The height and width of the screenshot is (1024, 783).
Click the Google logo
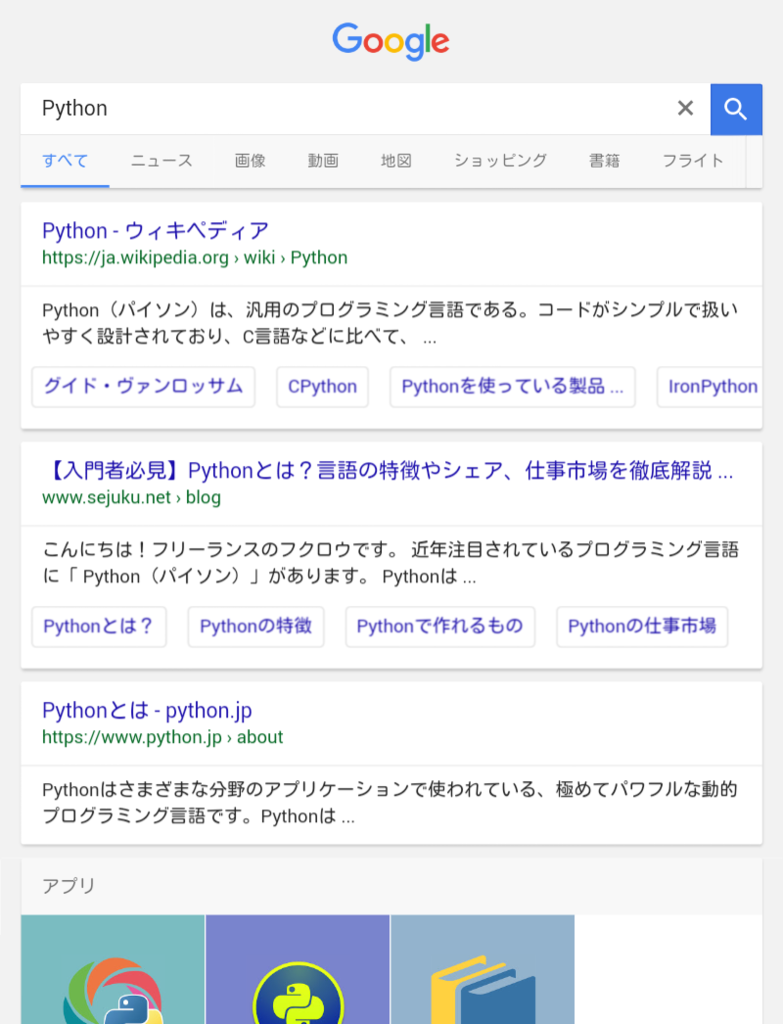click(x=390, y=42)
